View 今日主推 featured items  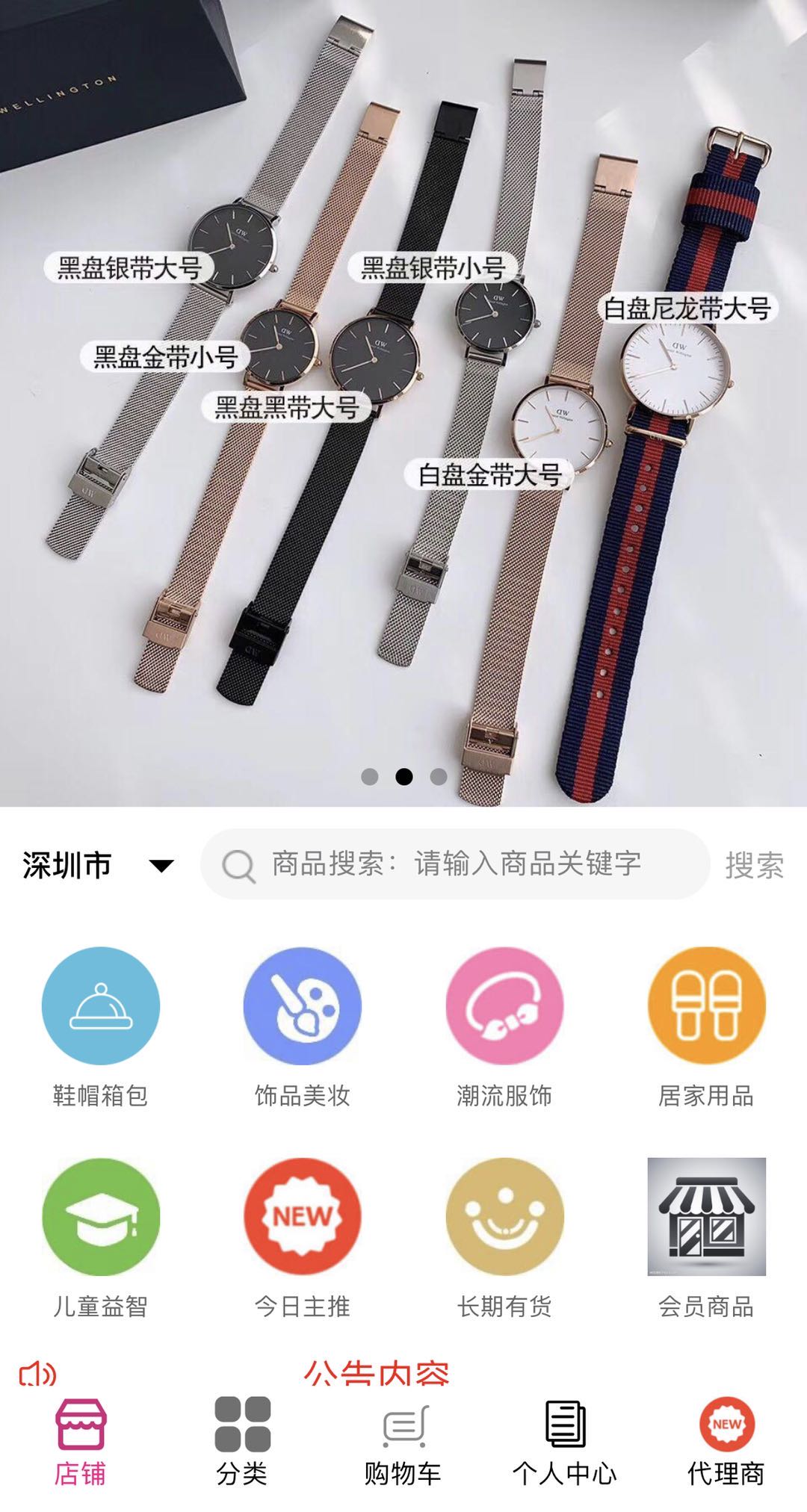coord(303,1238)
